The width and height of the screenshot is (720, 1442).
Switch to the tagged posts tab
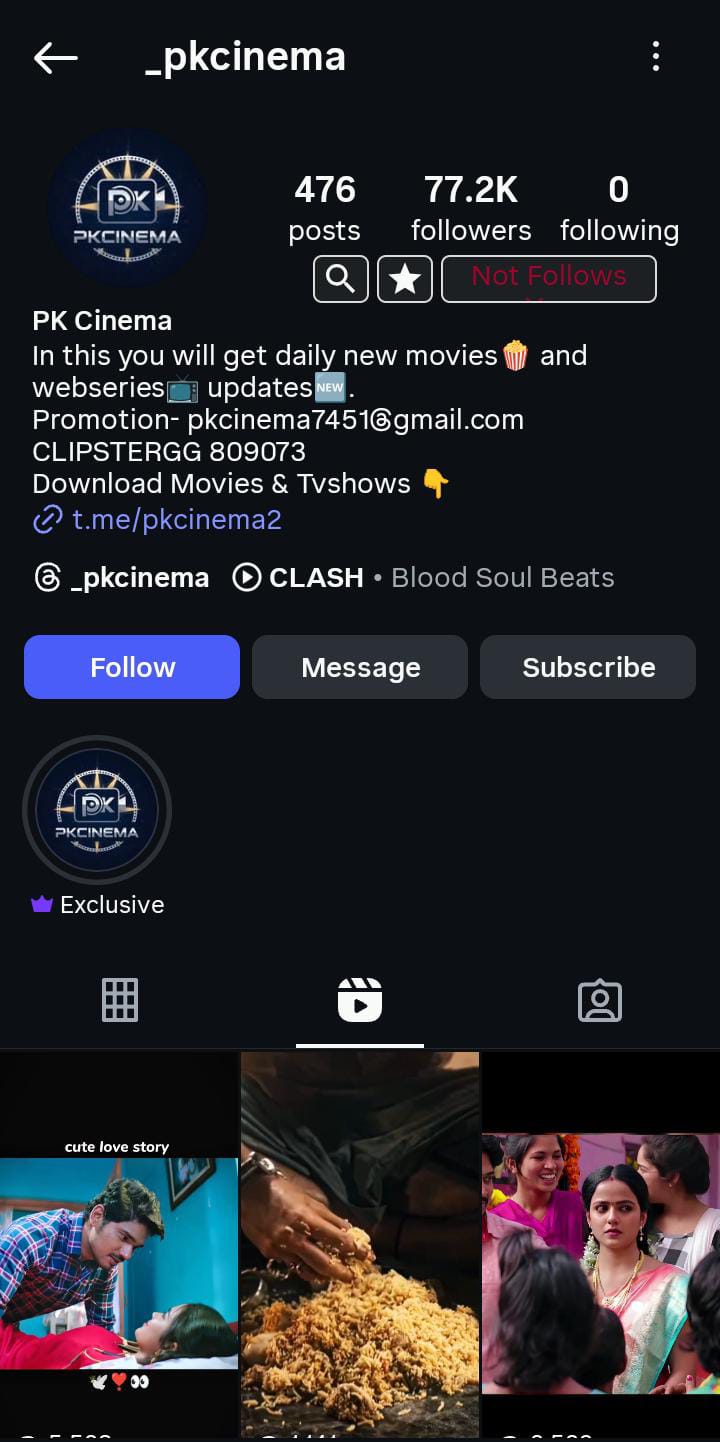coord(600,1000)
